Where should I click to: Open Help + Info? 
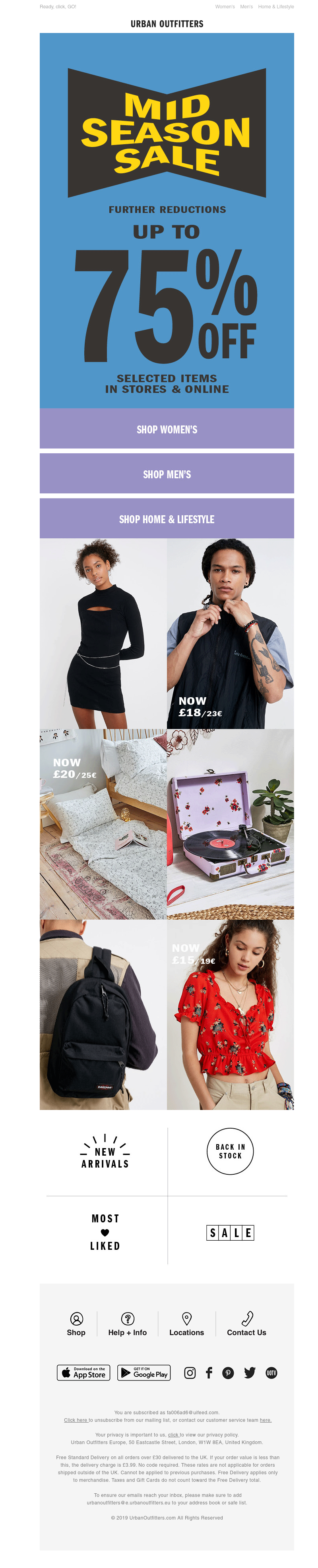tap(127, 1324)
